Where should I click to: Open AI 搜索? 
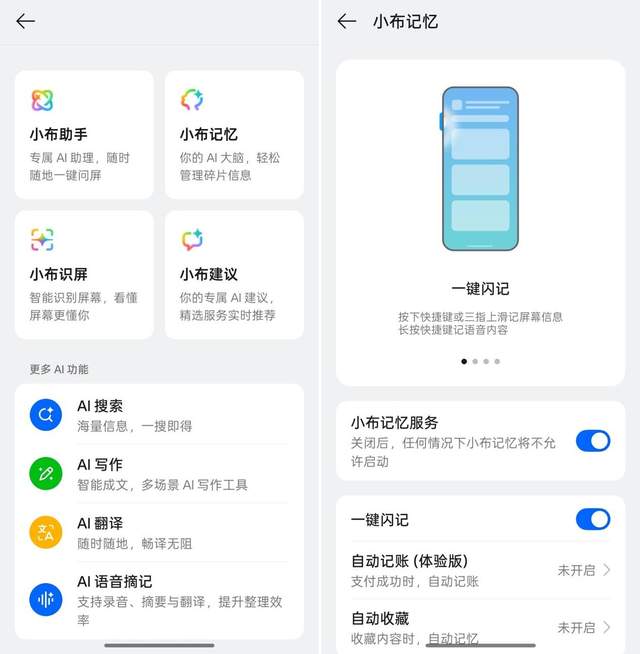(x=160, y=415)
